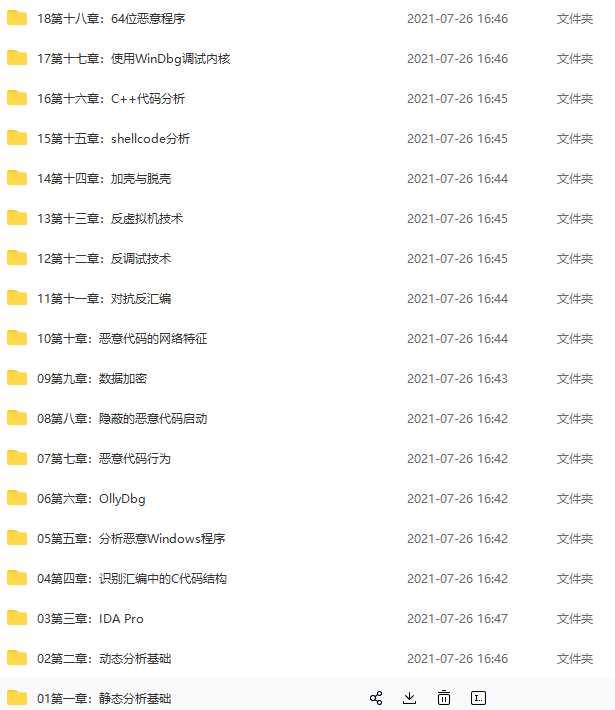Image resolution: width=615 pixels, height=710 pixels.
Task: Open folder 17第十七章：使用WinDbg调试内核
Action: (133, 59)
